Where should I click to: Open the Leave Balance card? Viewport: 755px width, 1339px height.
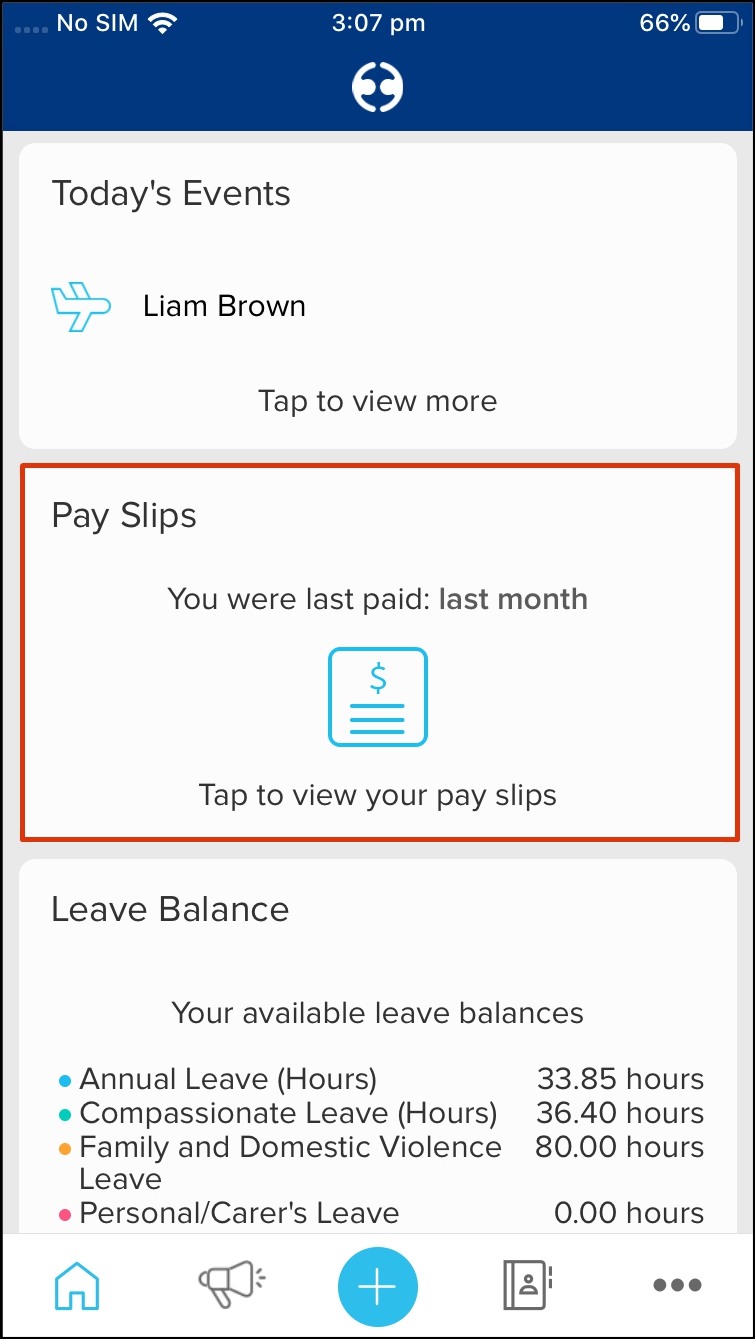point(378,1046)
